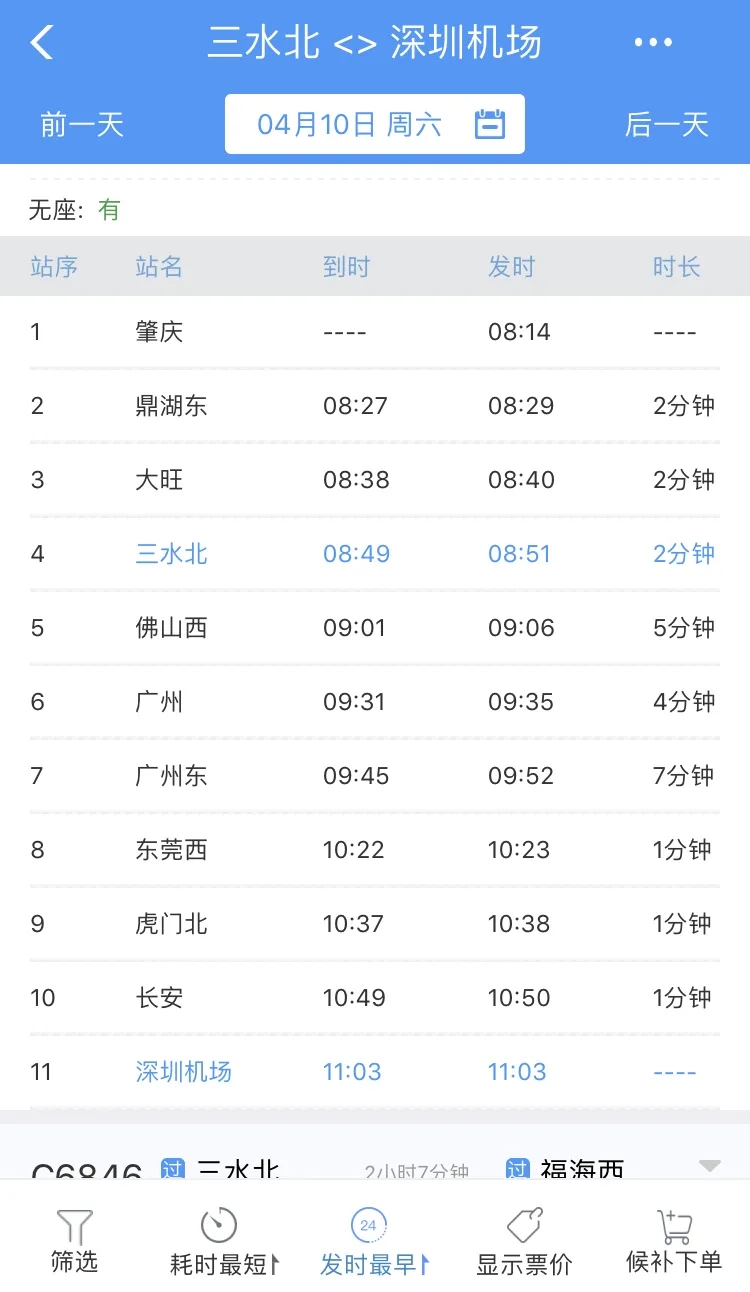The image size is (750, 1292).
Task: Open the date picker showing 04月10日 周六
Action: pyautogui.click(x=375, y=124)
